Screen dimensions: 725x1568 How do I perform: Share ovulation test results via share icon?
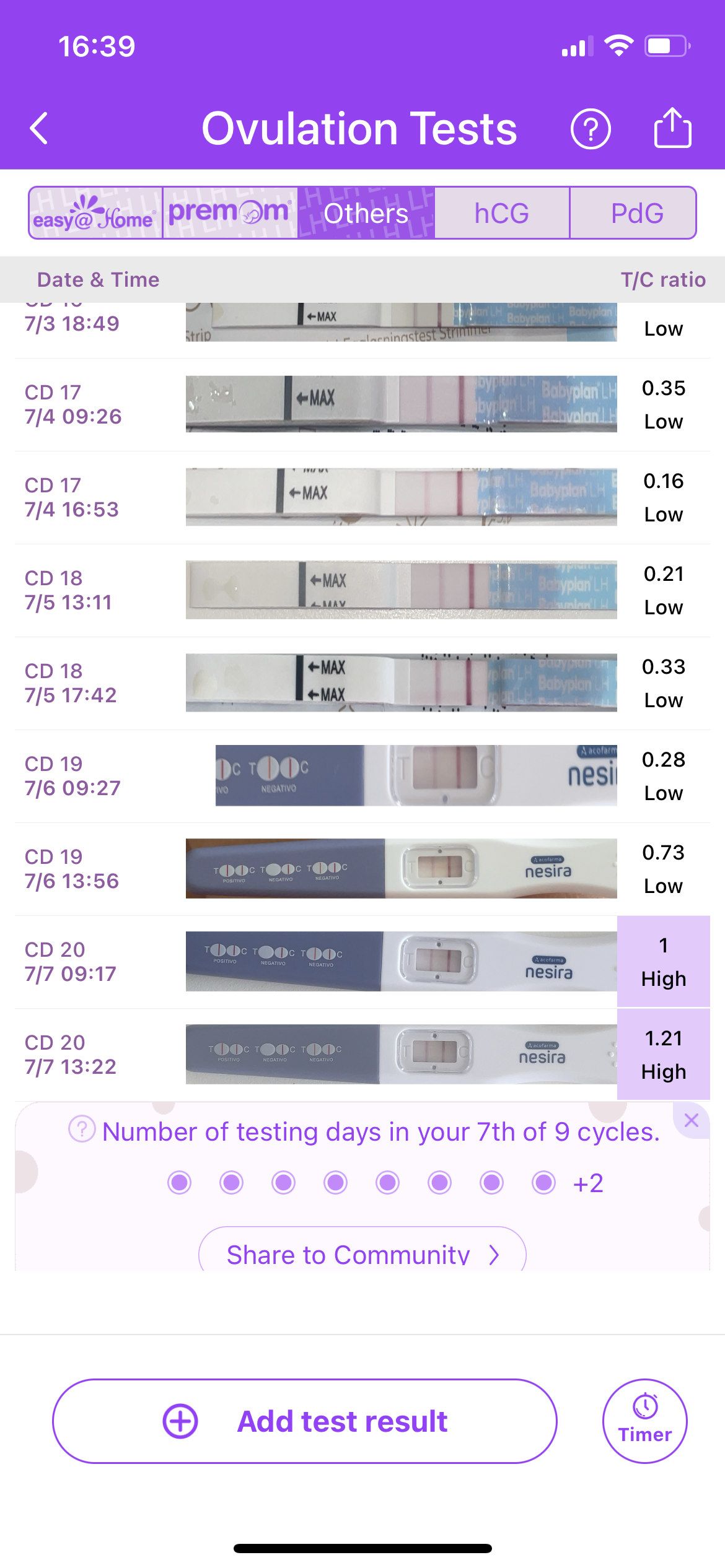coord(672,128)
